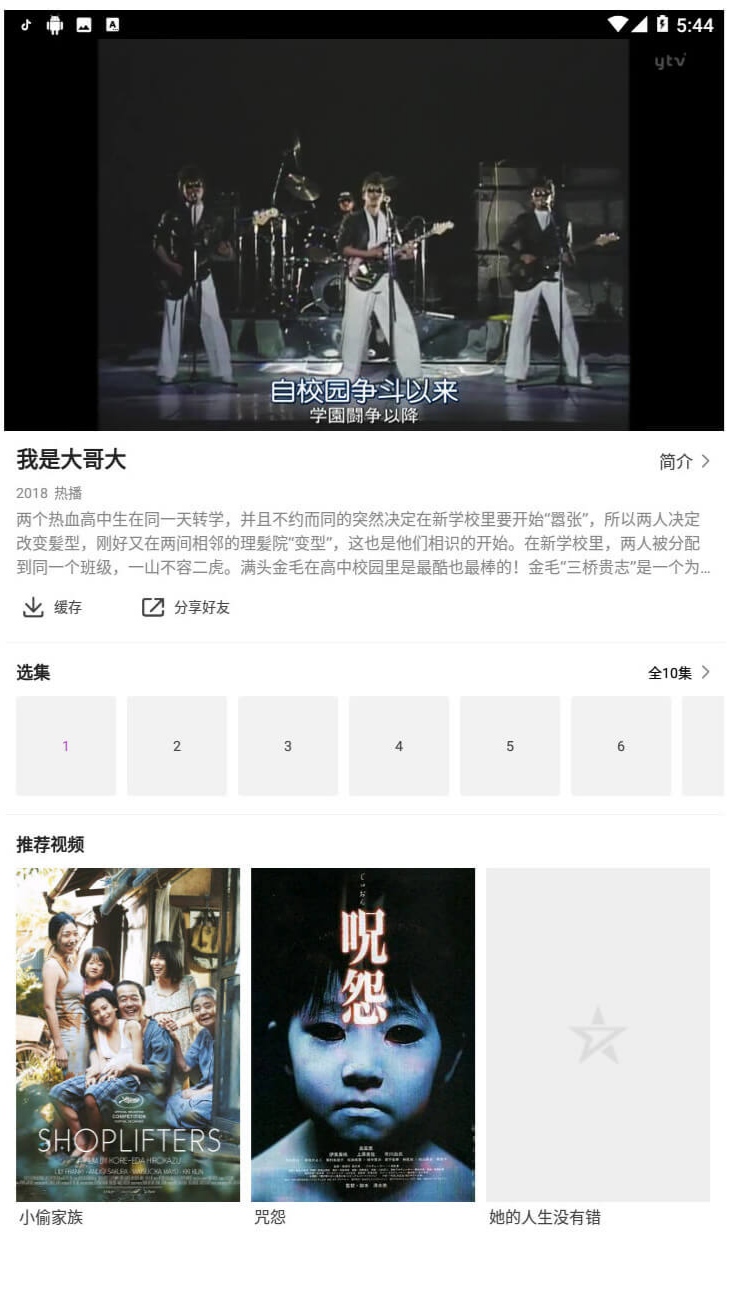Tap 缓存 to download the video
This screenshot has width=734, height=1300.
(x=52, y=607)
